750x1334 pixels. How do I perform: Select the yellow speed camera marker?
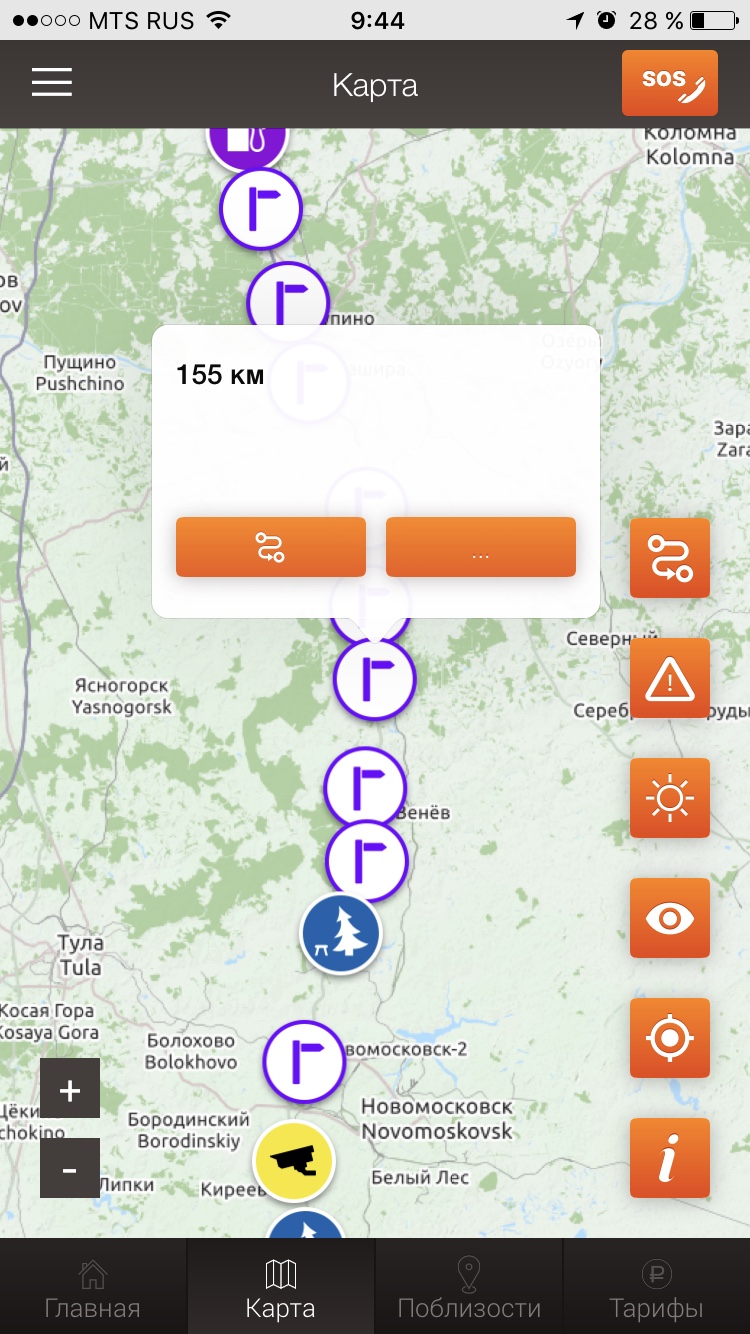[294, 1161]
